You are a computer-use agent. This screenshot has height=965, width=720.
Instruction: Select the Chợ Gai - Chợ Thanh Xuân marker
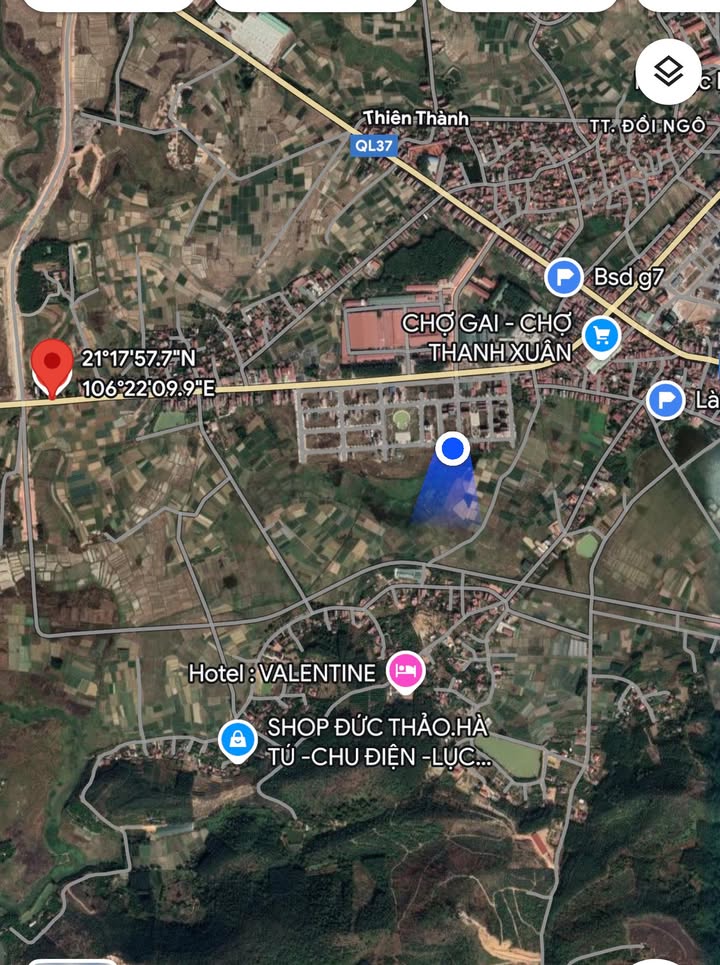click(x=599, y=337)
